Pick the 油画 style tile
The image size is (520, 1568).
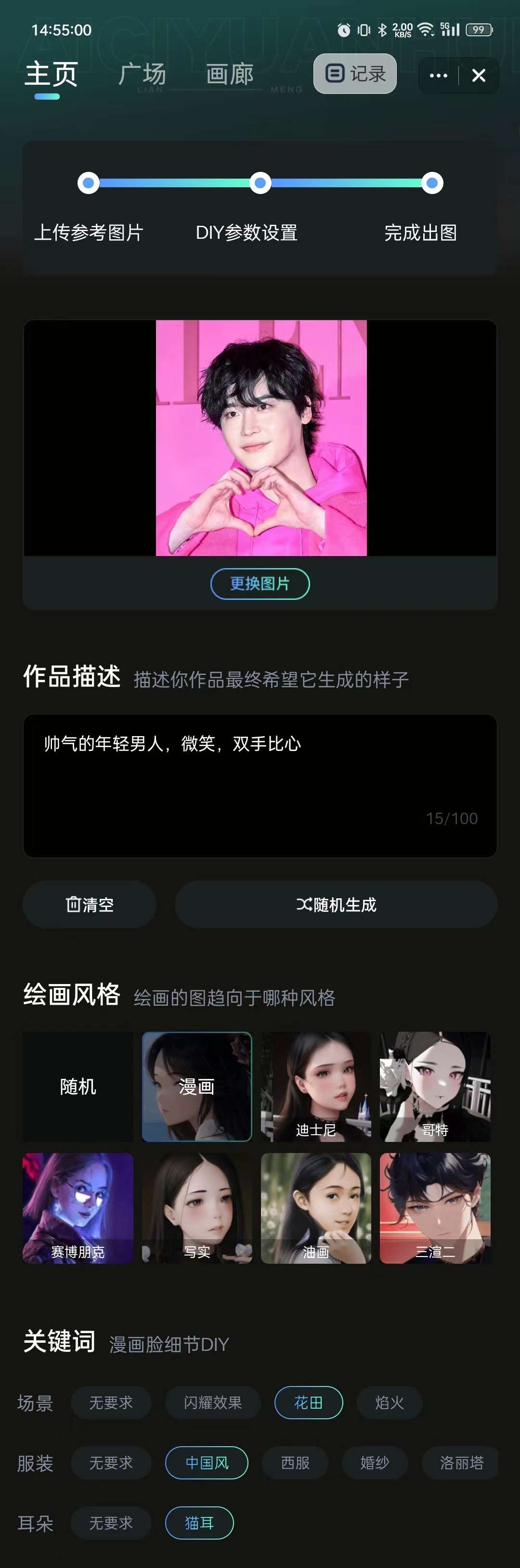coord(316,1207)
